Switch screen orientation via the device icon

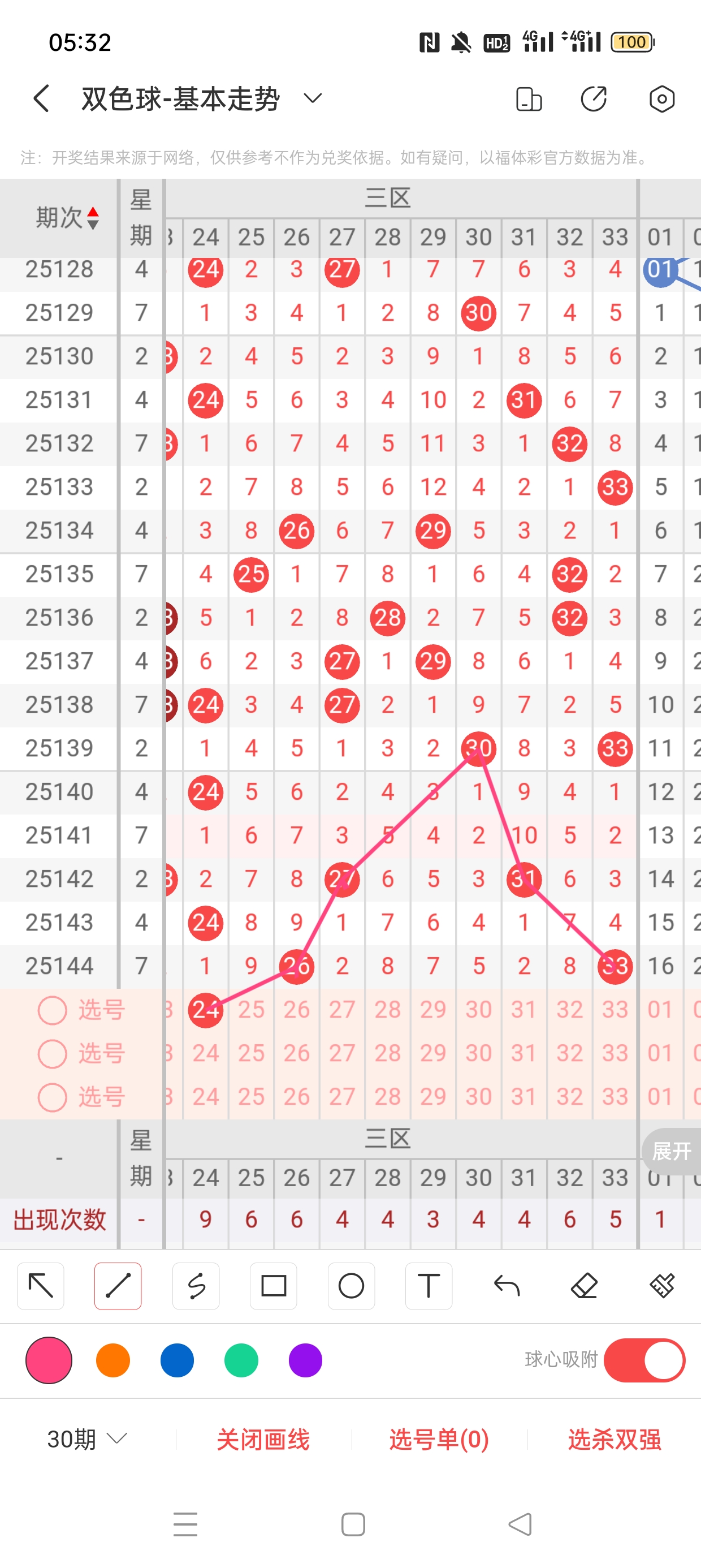click(x=528, y=98)
